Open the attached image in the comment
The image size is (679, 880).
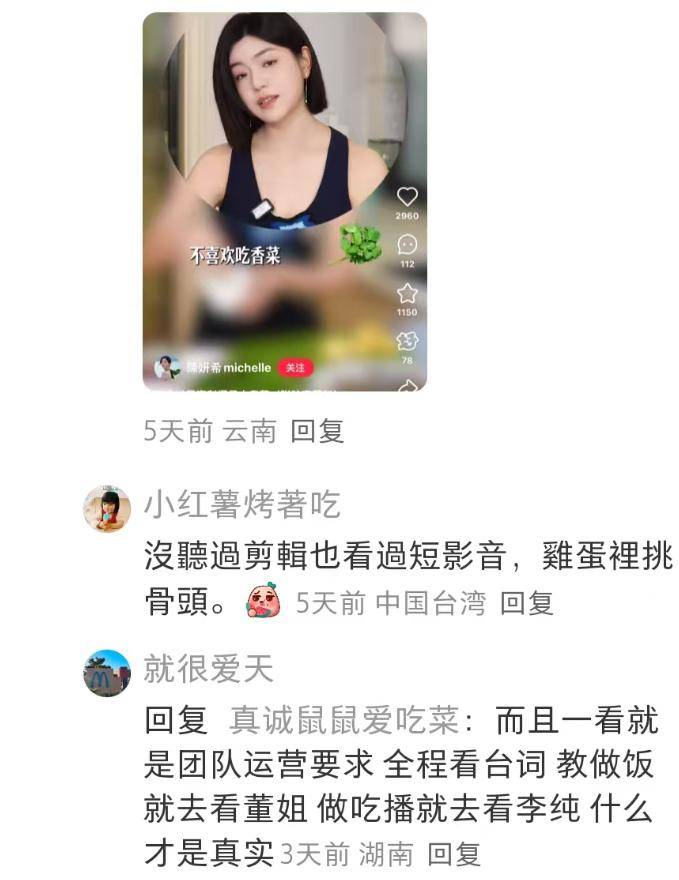pos(284,201)
